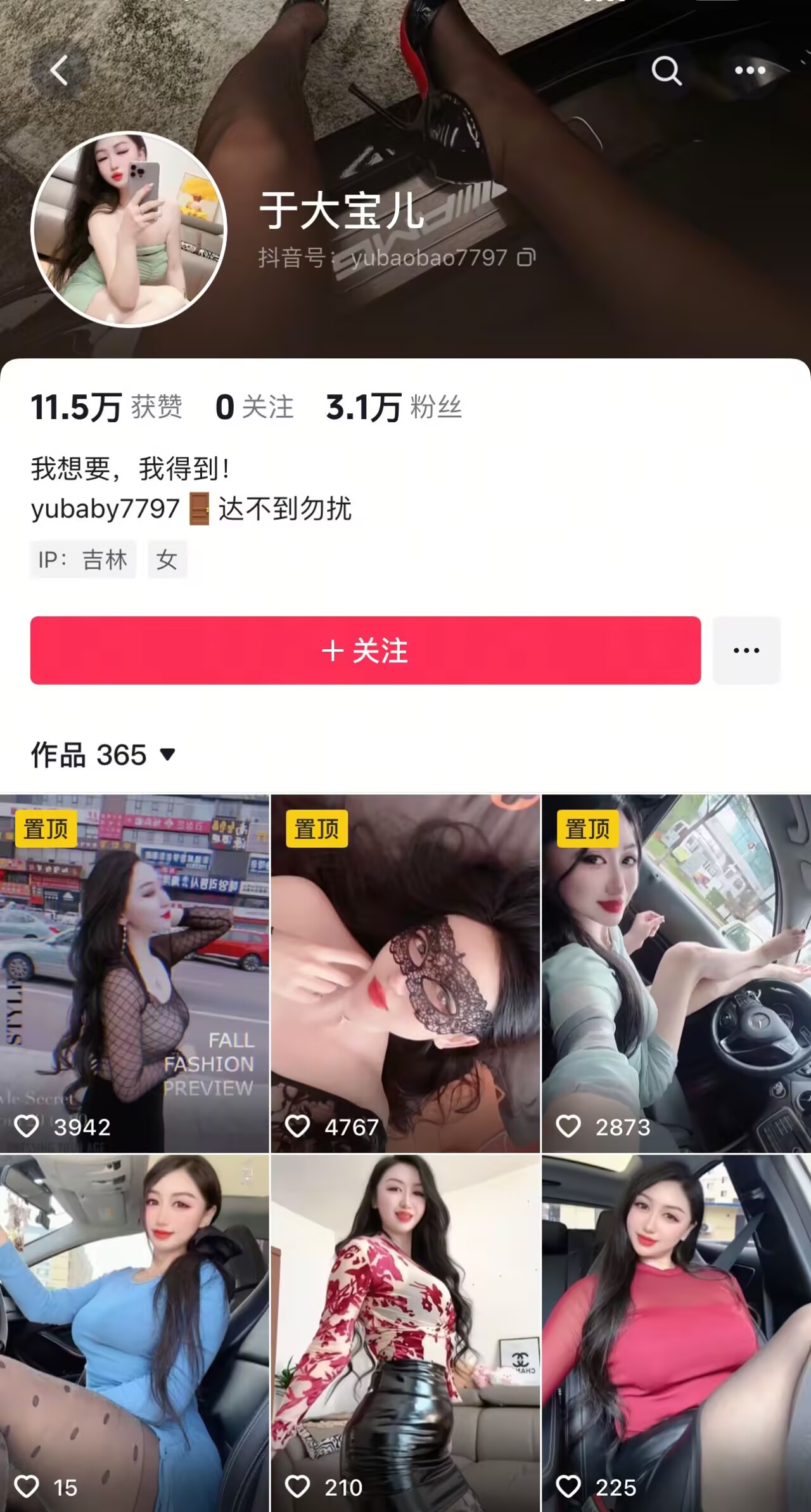811x1512 pixels.
Task: Open the top-right three-dot menu
Action: [750, 70]
